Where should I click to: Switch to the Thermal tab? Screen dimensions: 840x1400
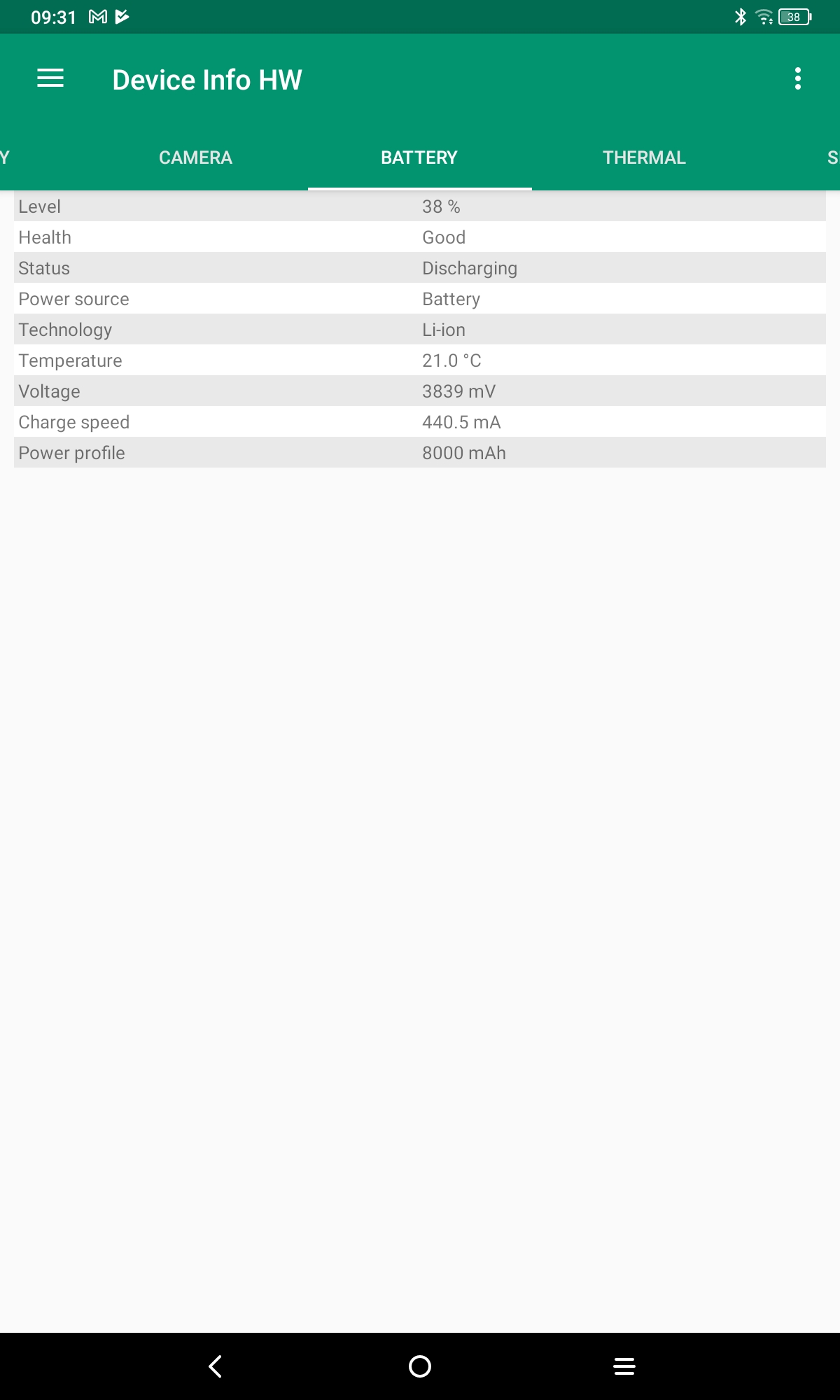[x=644, y=157]
